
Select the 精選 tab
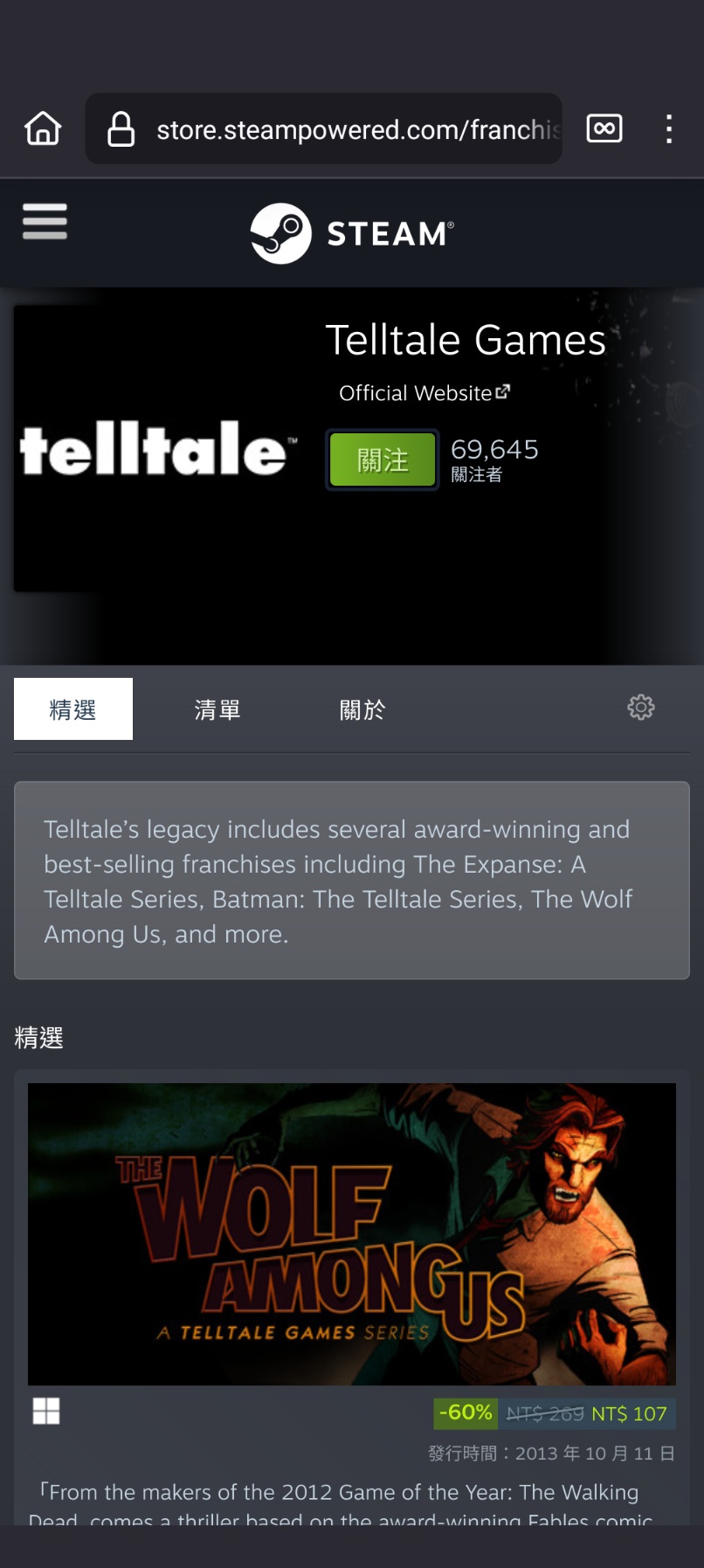point(73,709)
